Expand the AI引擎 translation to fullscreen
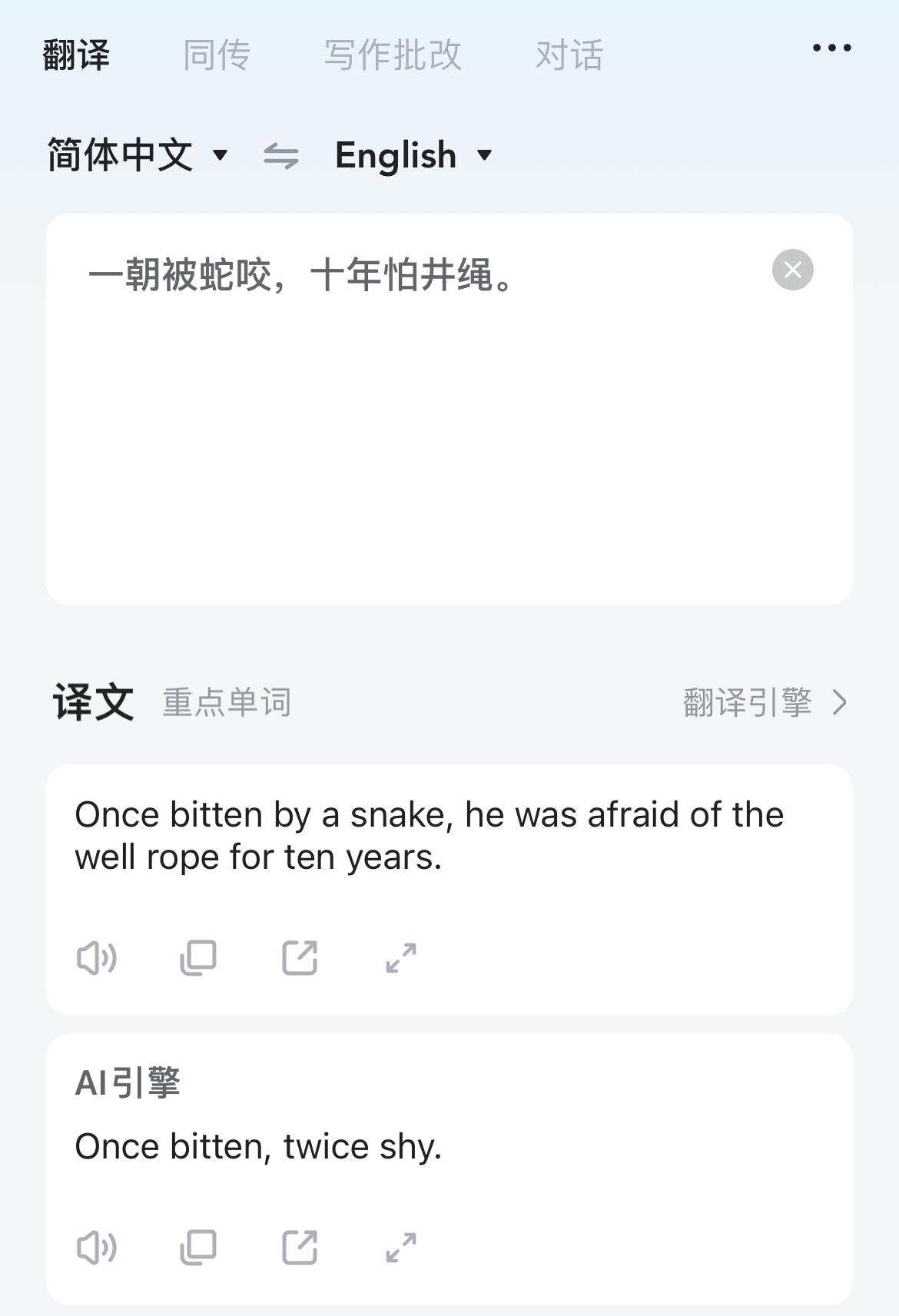Screen dimensions: 899x1316 pos(401,1248)
